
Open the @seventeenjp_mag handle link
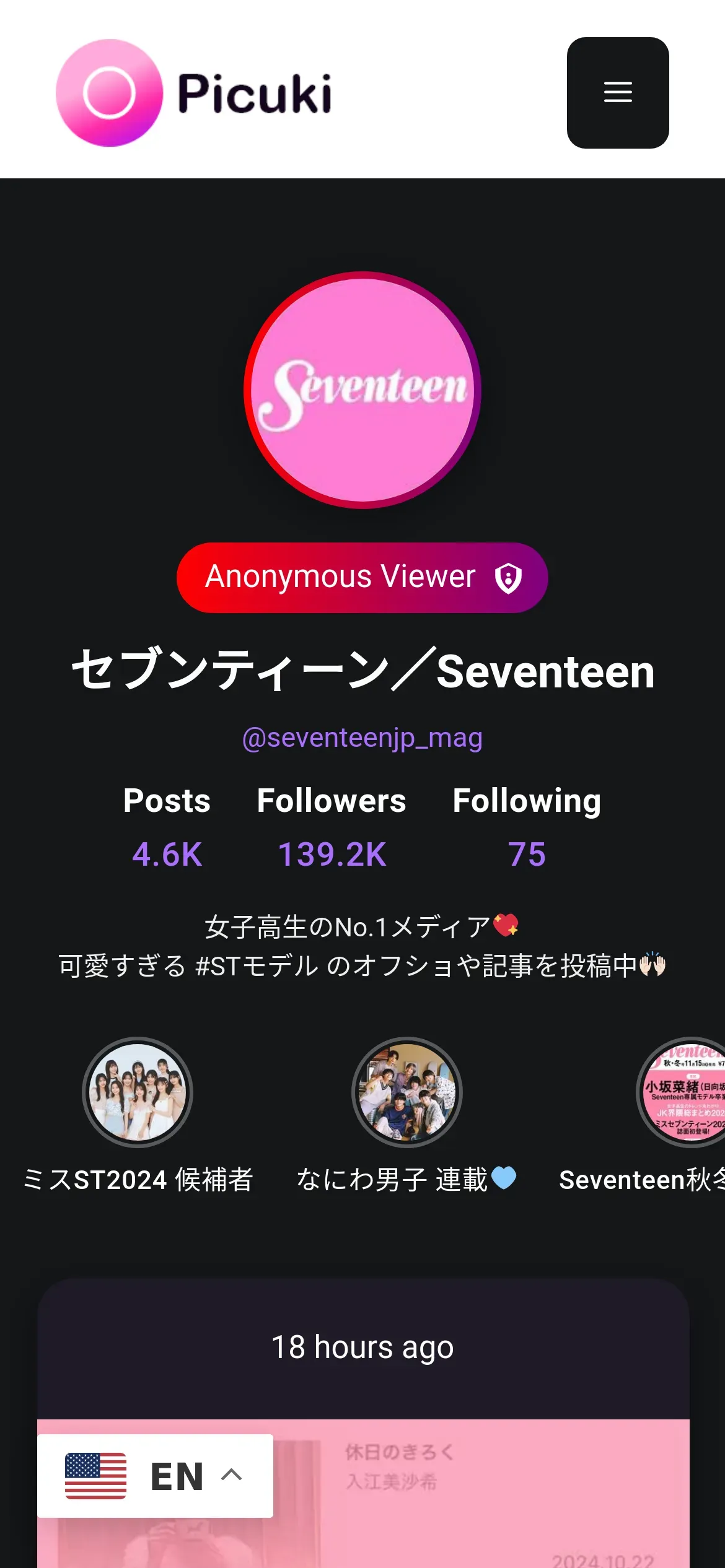(x=362, y=738)
